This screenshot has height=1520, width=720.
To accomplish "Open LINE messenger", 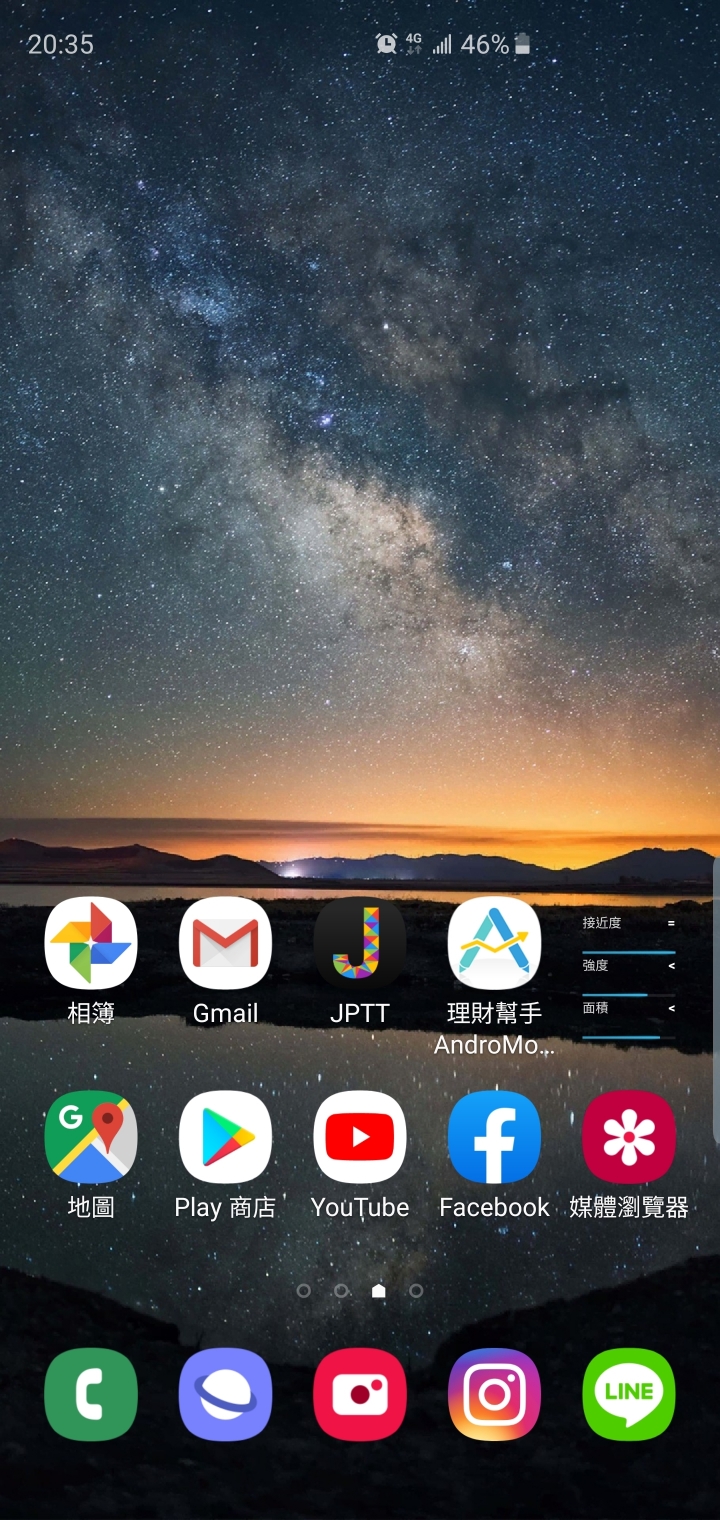I will tap(629, 1394).
